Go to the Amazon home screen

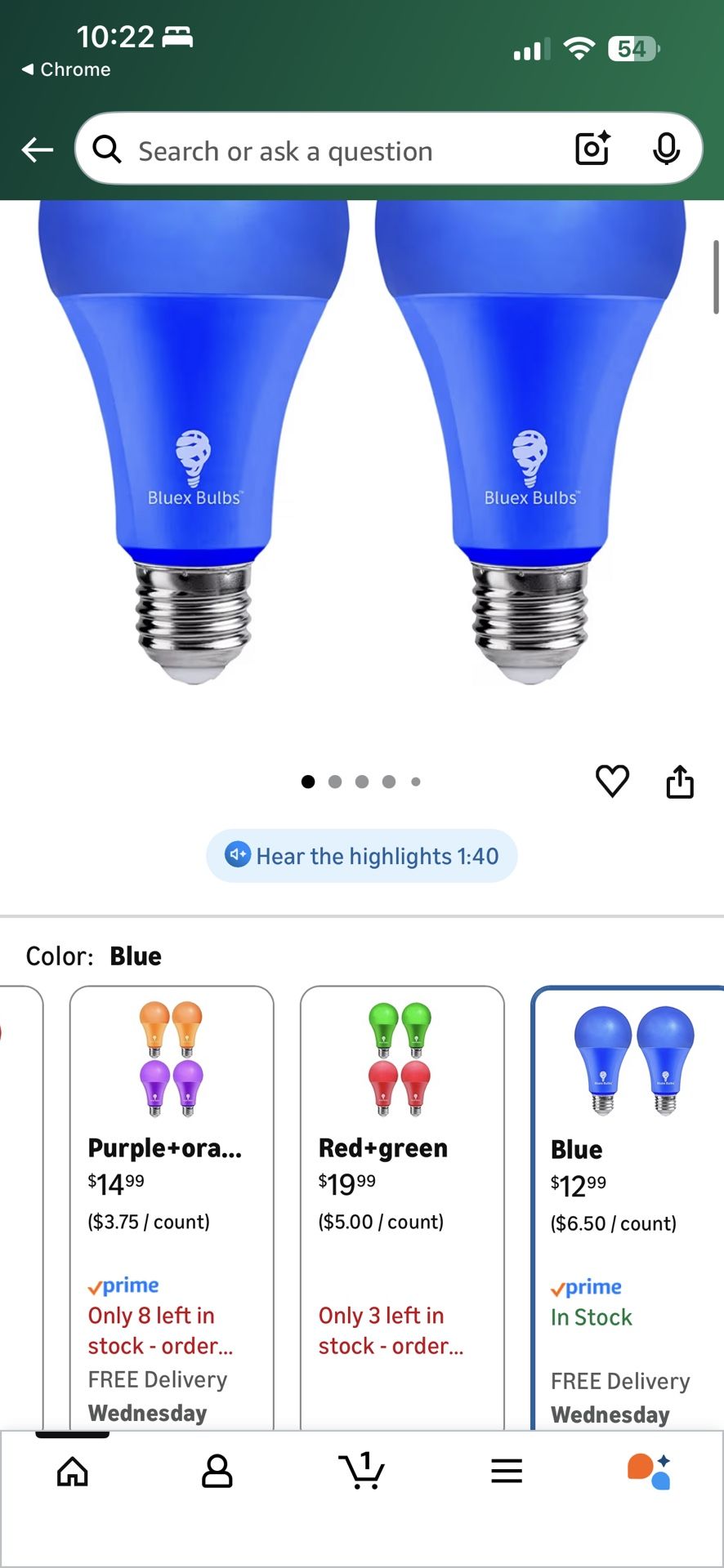point(73,1472)
